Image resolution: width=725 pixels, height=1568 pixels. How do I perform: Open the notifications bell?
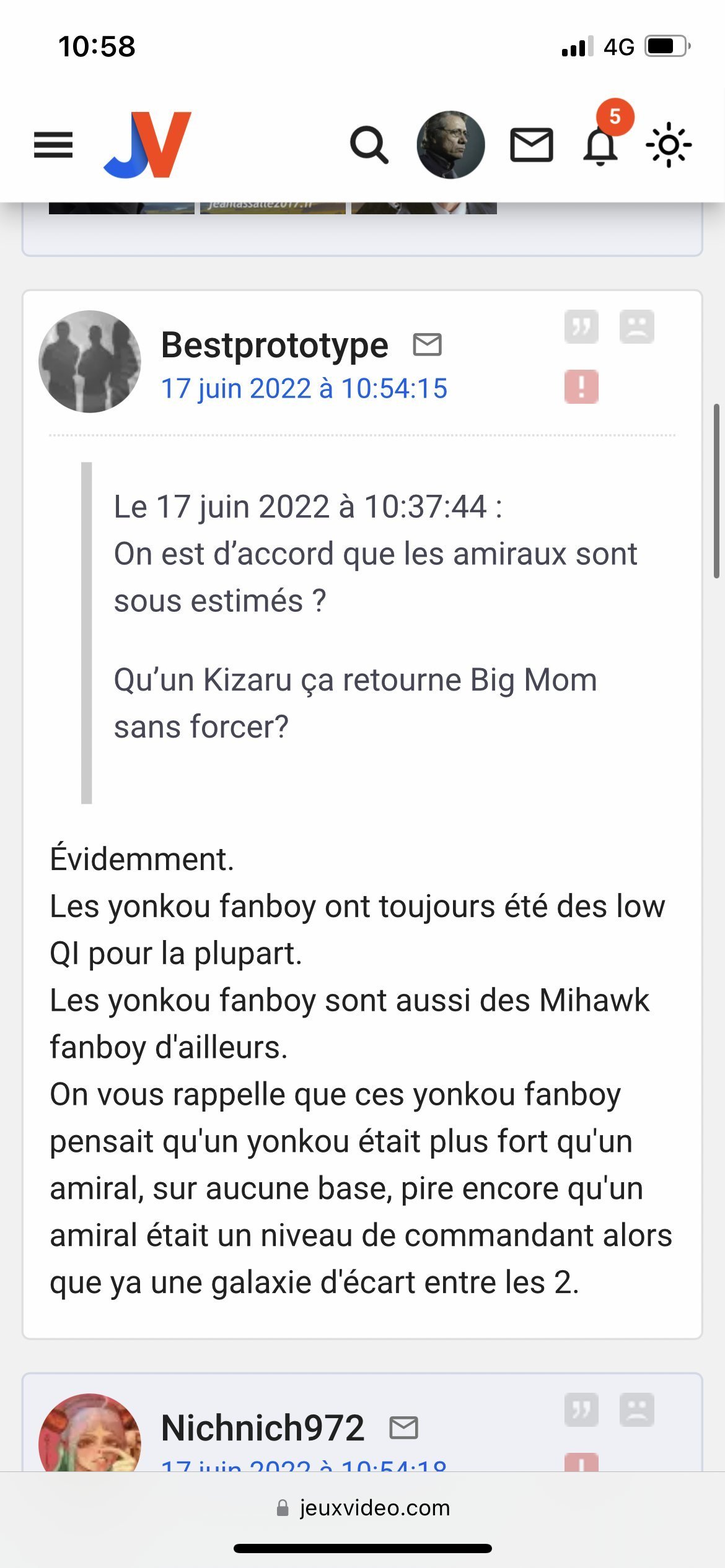(600, 146)
